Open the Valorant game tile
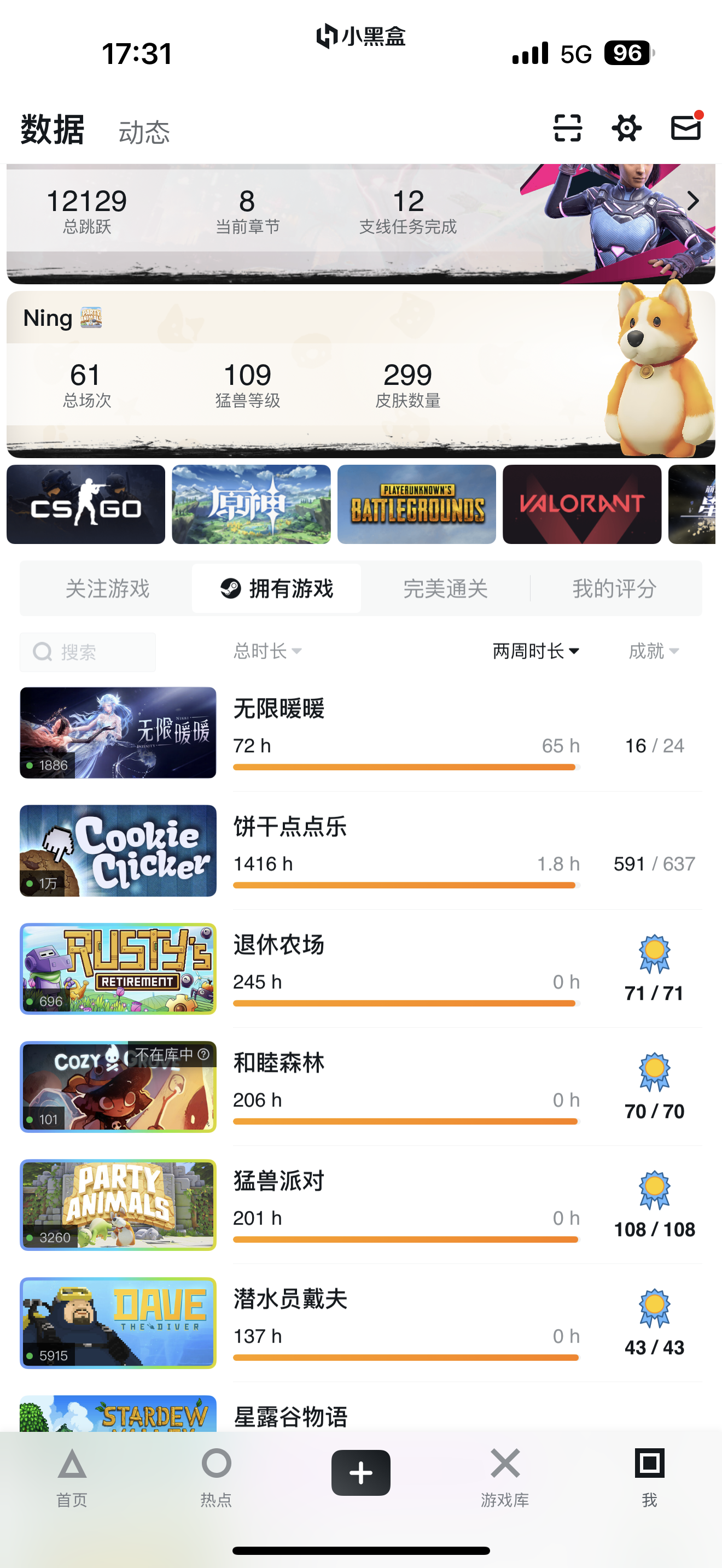The image size is (722, 1568). tap(582, 505)
